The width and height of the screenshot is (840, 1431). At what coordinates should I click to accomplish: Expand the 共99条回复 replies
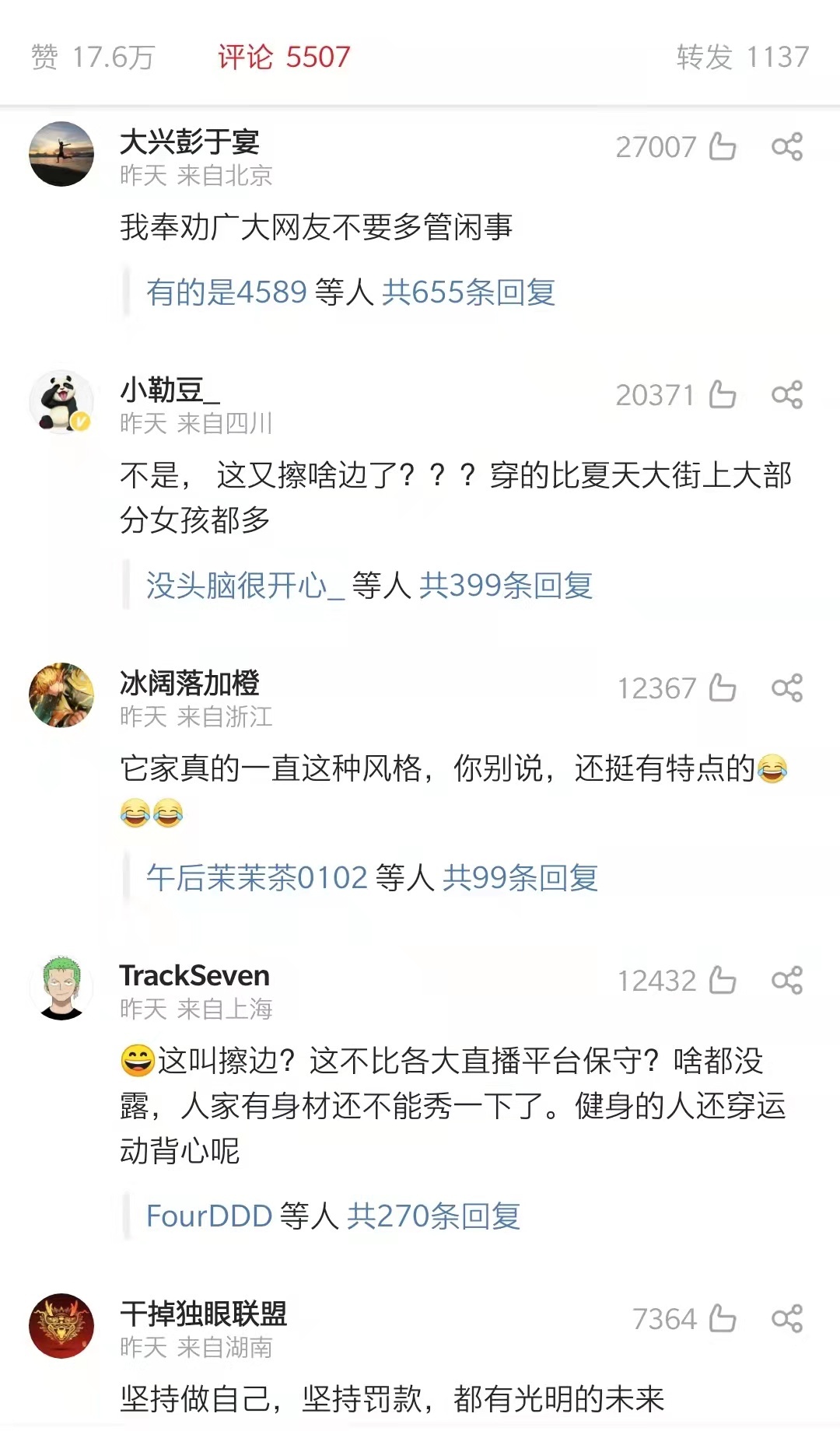tap(520, 878)
